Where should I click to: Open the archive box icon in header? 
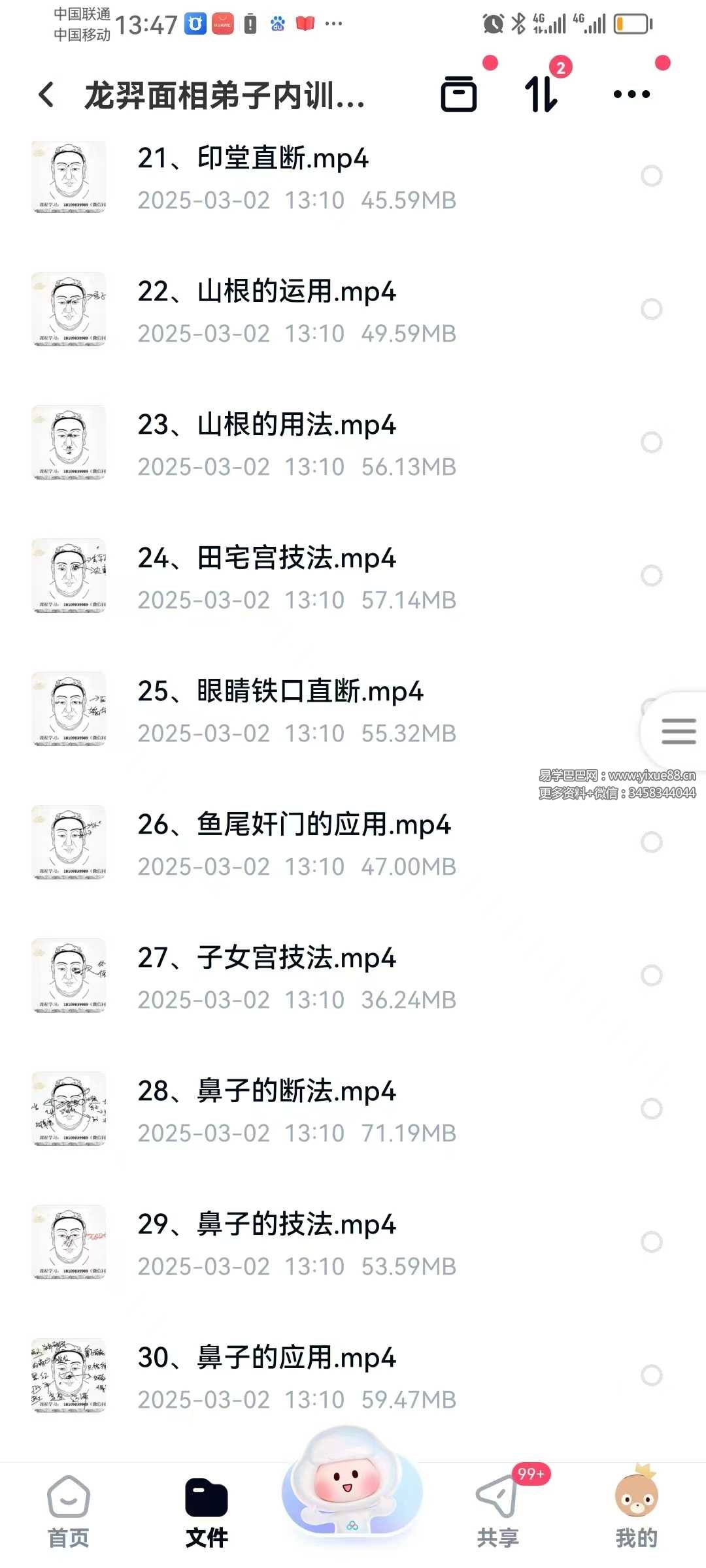[459, 94]
